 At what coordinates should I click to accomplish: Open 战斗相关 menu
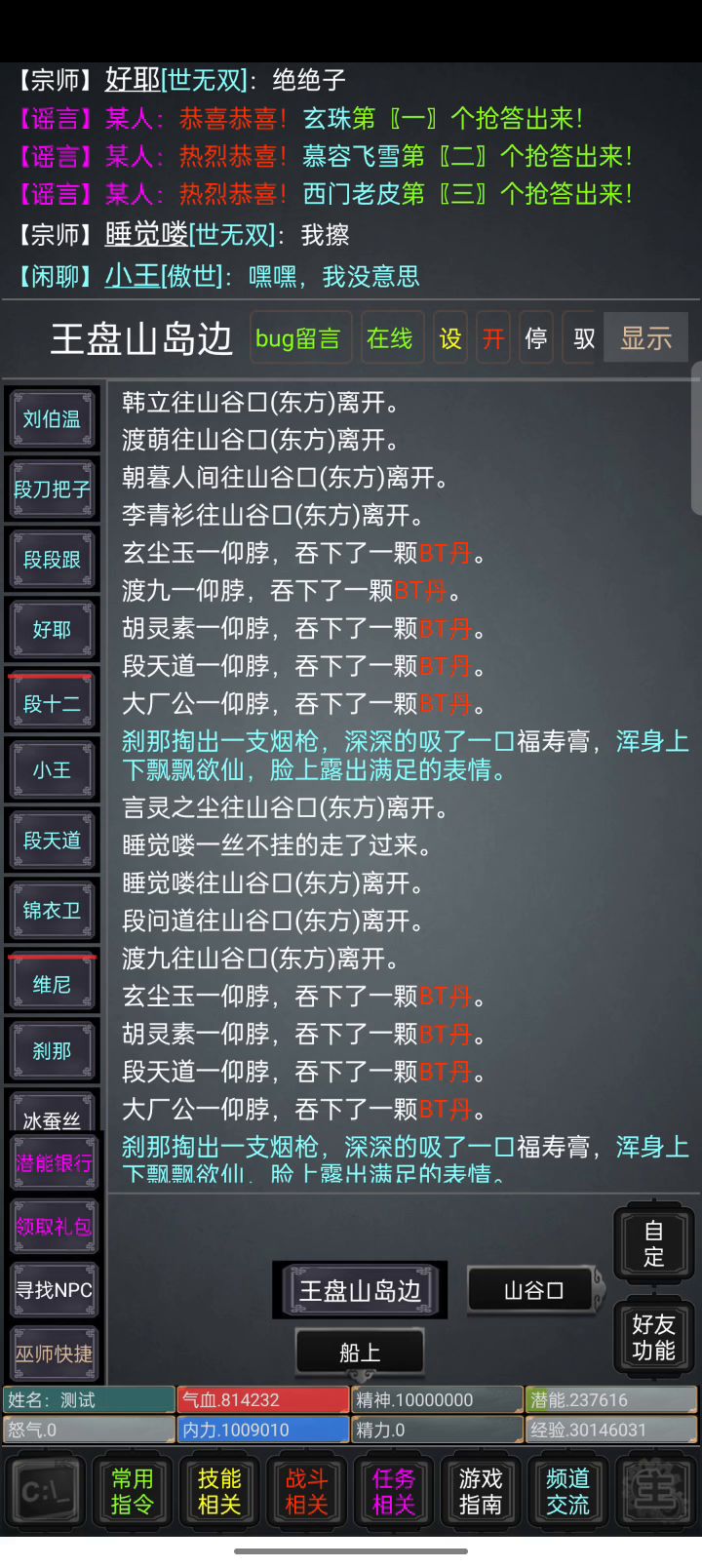(x=306, y=1492)
